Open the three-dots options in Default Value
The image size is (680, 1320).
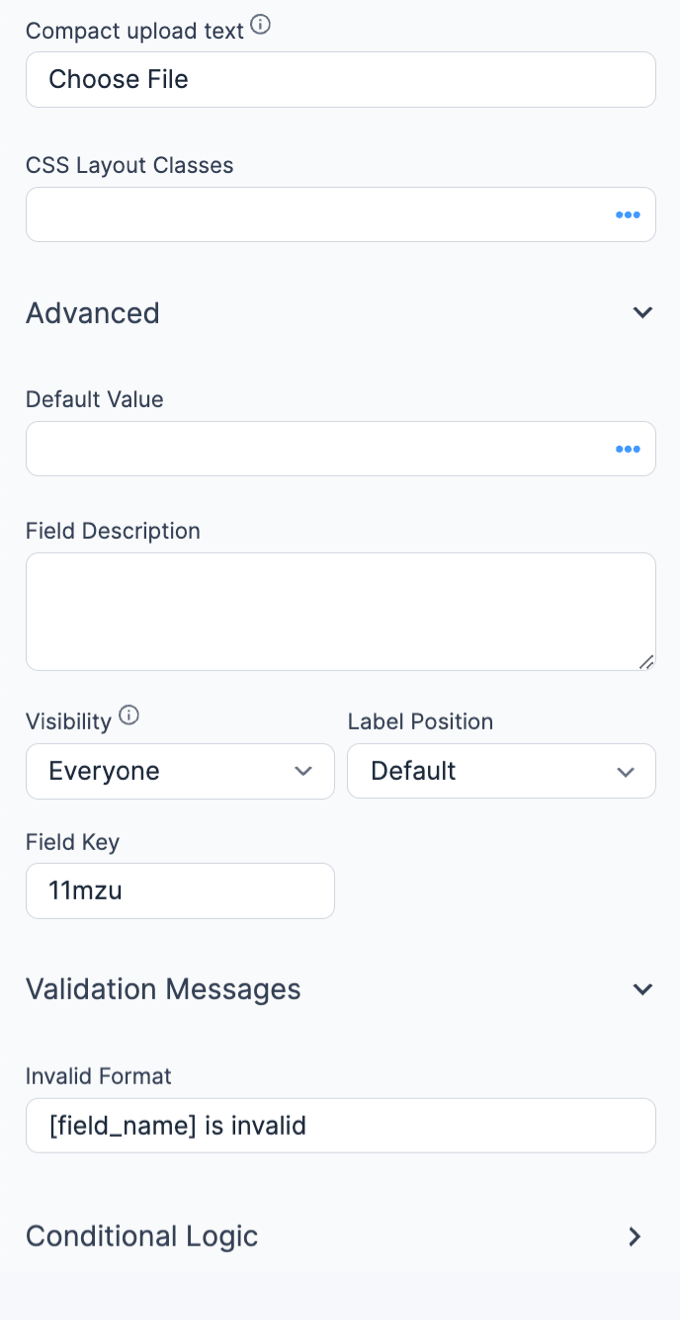pos(627,449)
